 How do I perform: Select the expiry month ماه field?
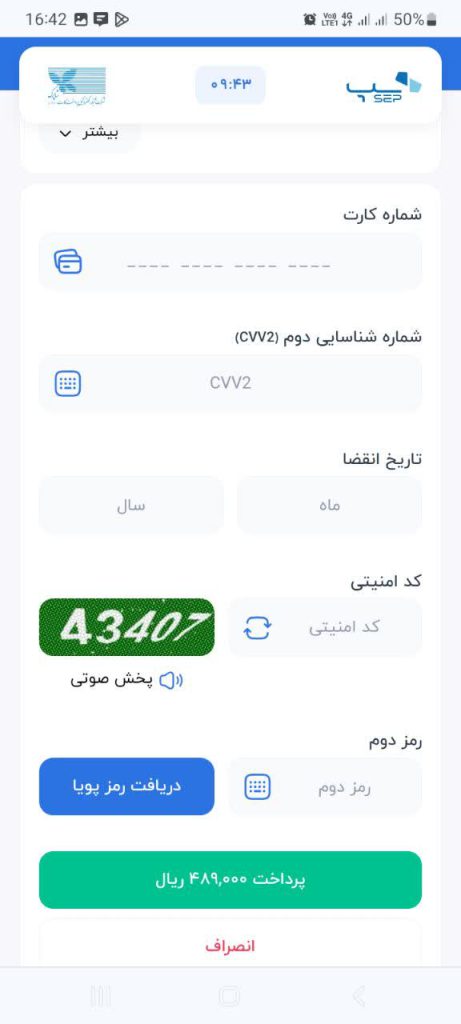[329, 505]
